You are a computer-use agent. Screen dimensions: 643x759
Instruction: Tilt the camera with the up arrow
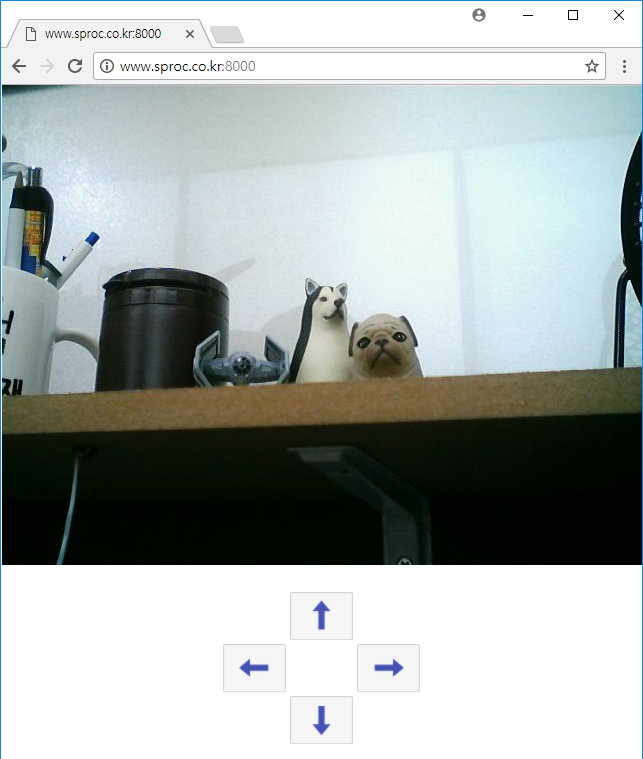321,616
